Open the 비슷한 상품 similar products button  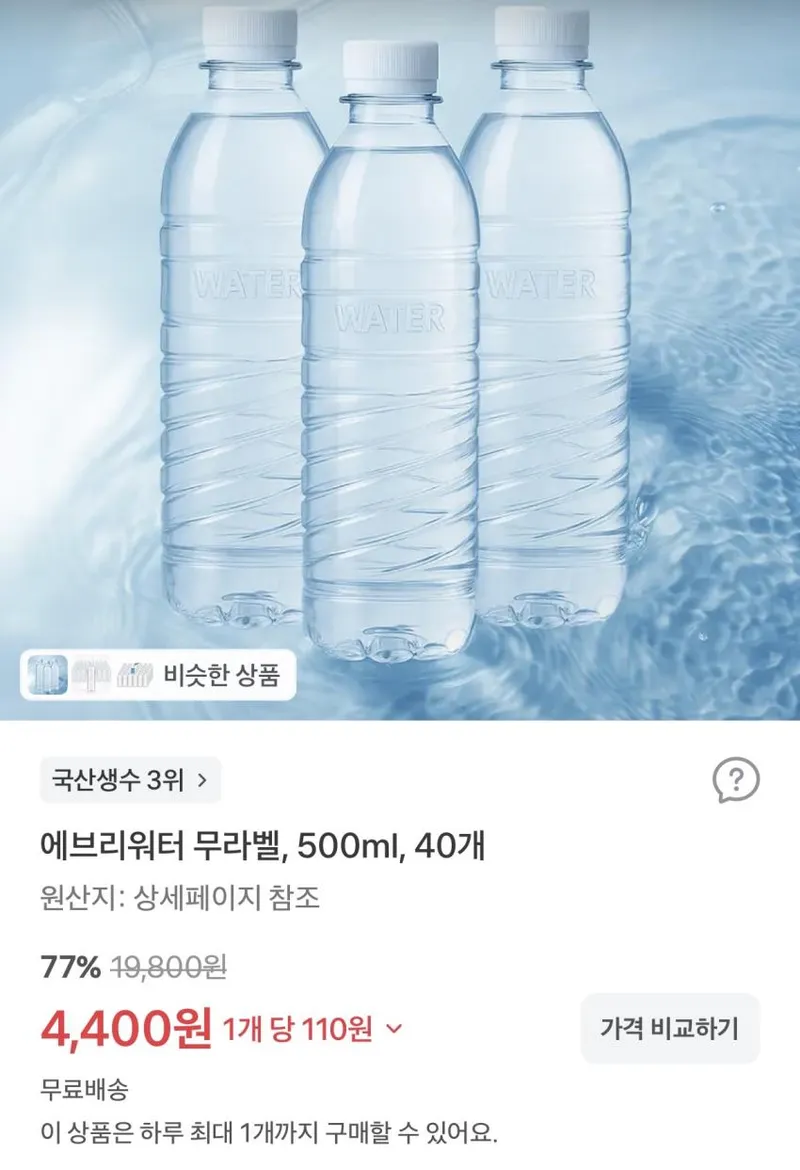158,675
